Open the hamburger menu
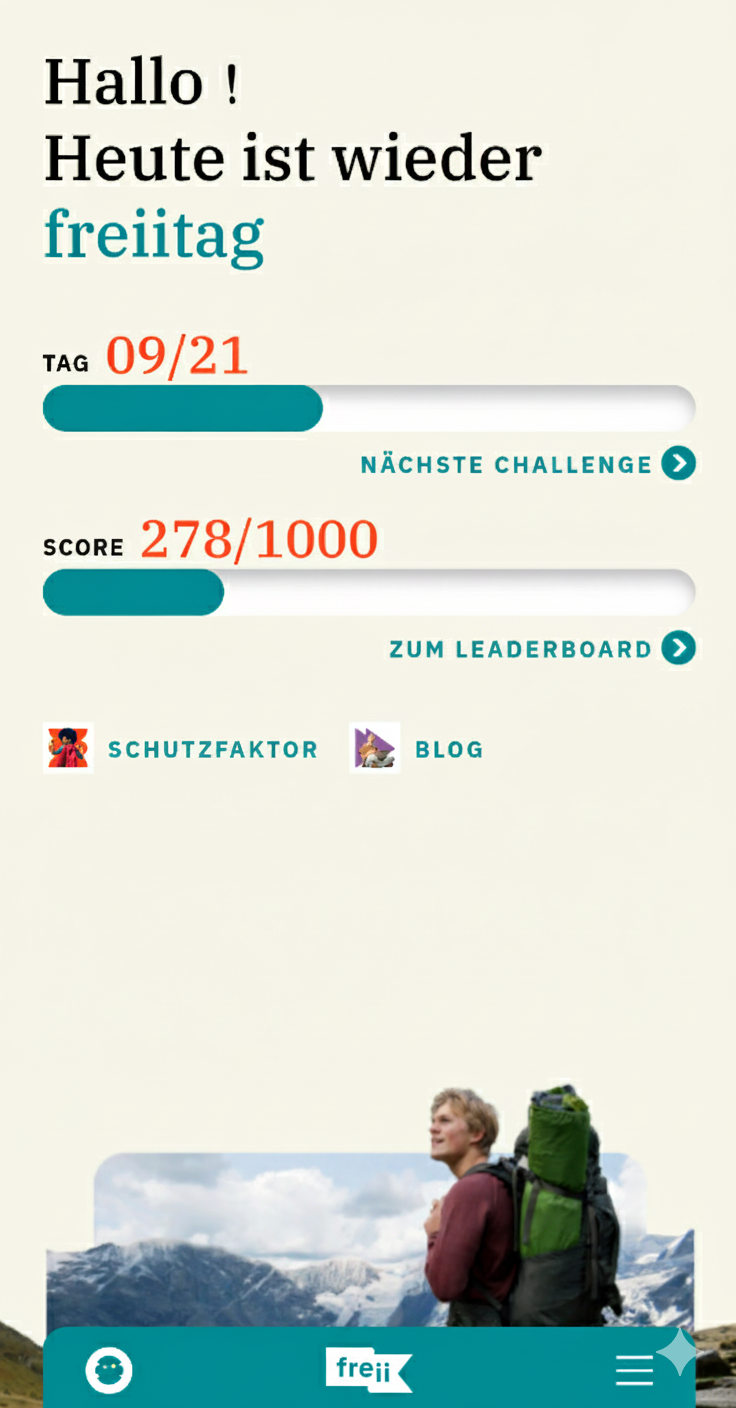The height and width of the screenshot is (1408, 736). coord(634,1369)
